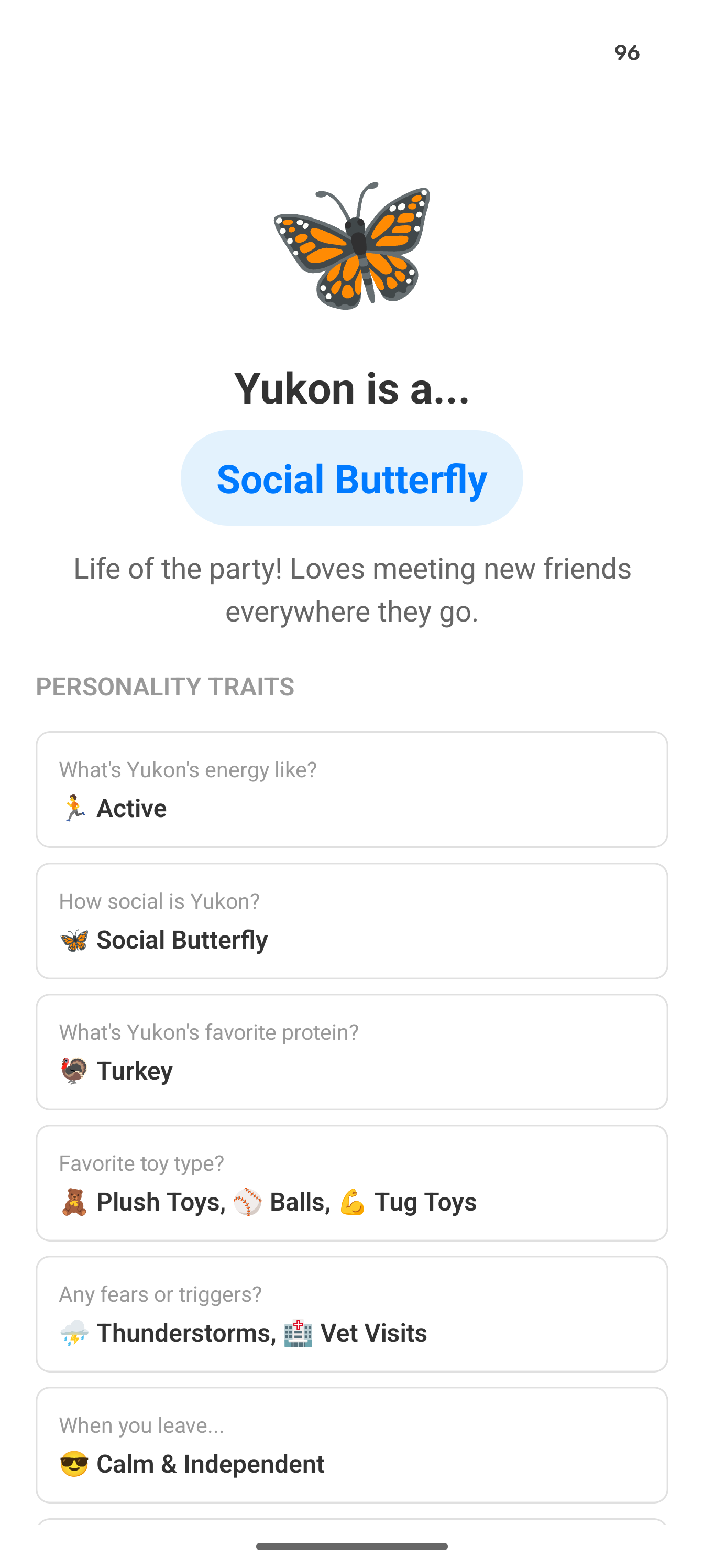This screenshot has width=704, height=1568.
Task: Select the Favorite toy type card
Action: 351,1183
